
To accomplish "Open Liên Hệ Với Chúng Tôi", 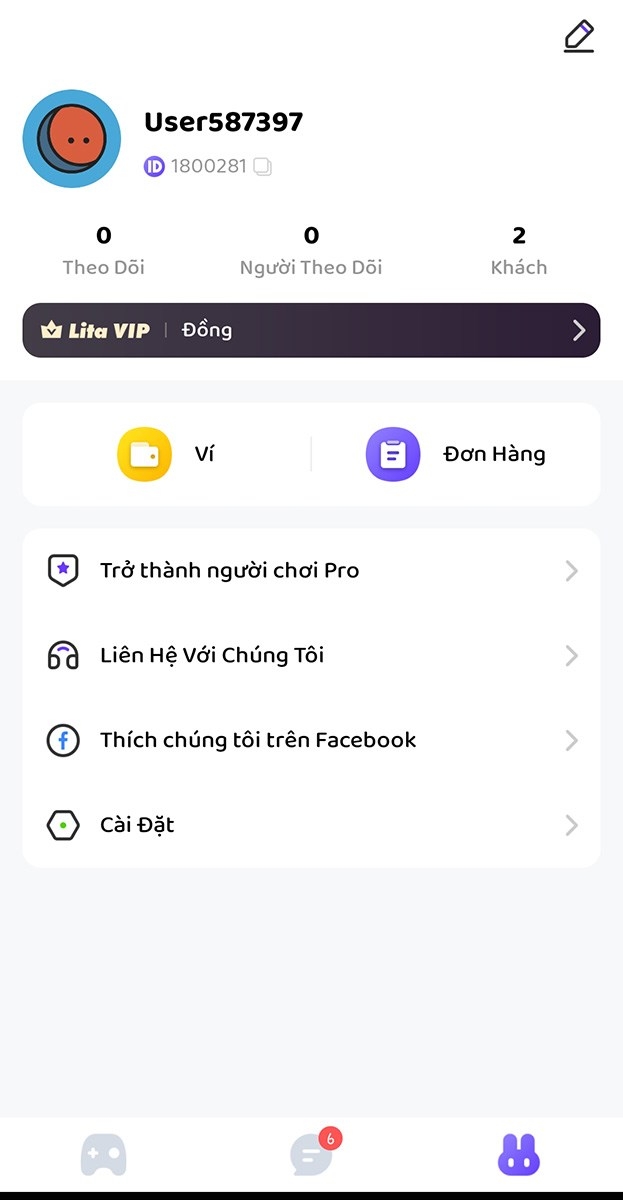I will tap(311, 656).
